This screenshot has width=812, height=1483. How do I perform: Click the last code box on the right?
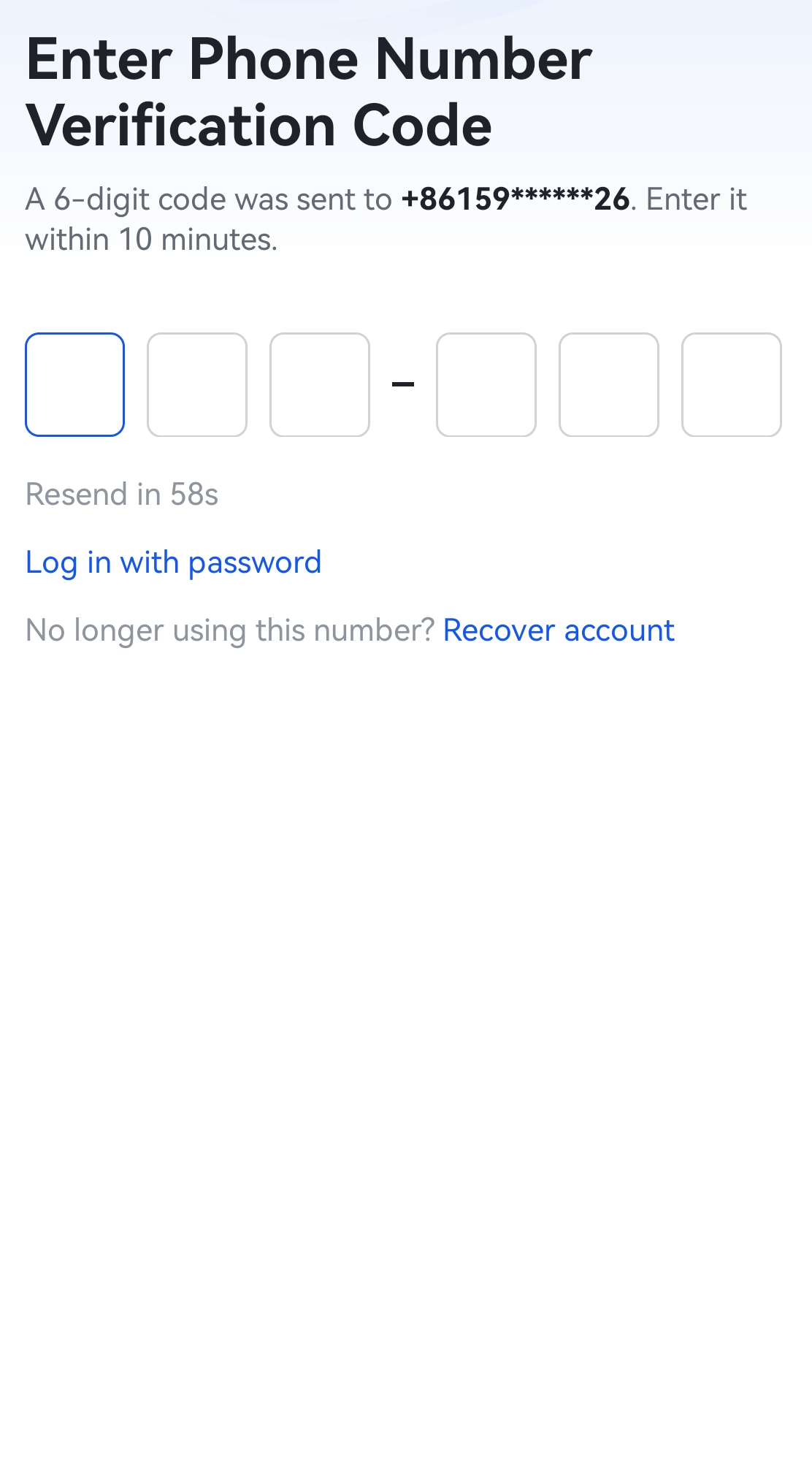click(x=732, y=384)
